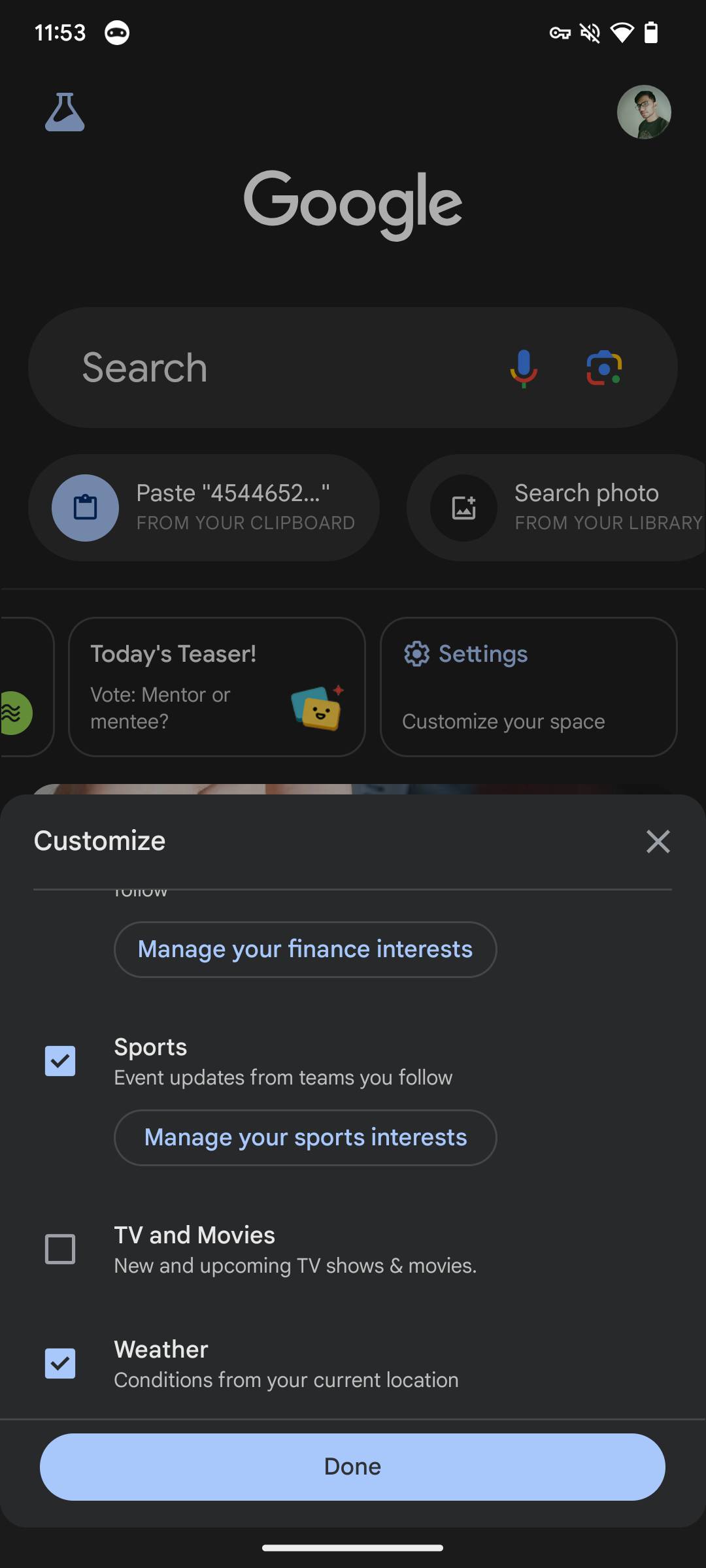Enable the TV and Movies checkbox
This screenshot has height=1568, width=706.
[60, 1249]
